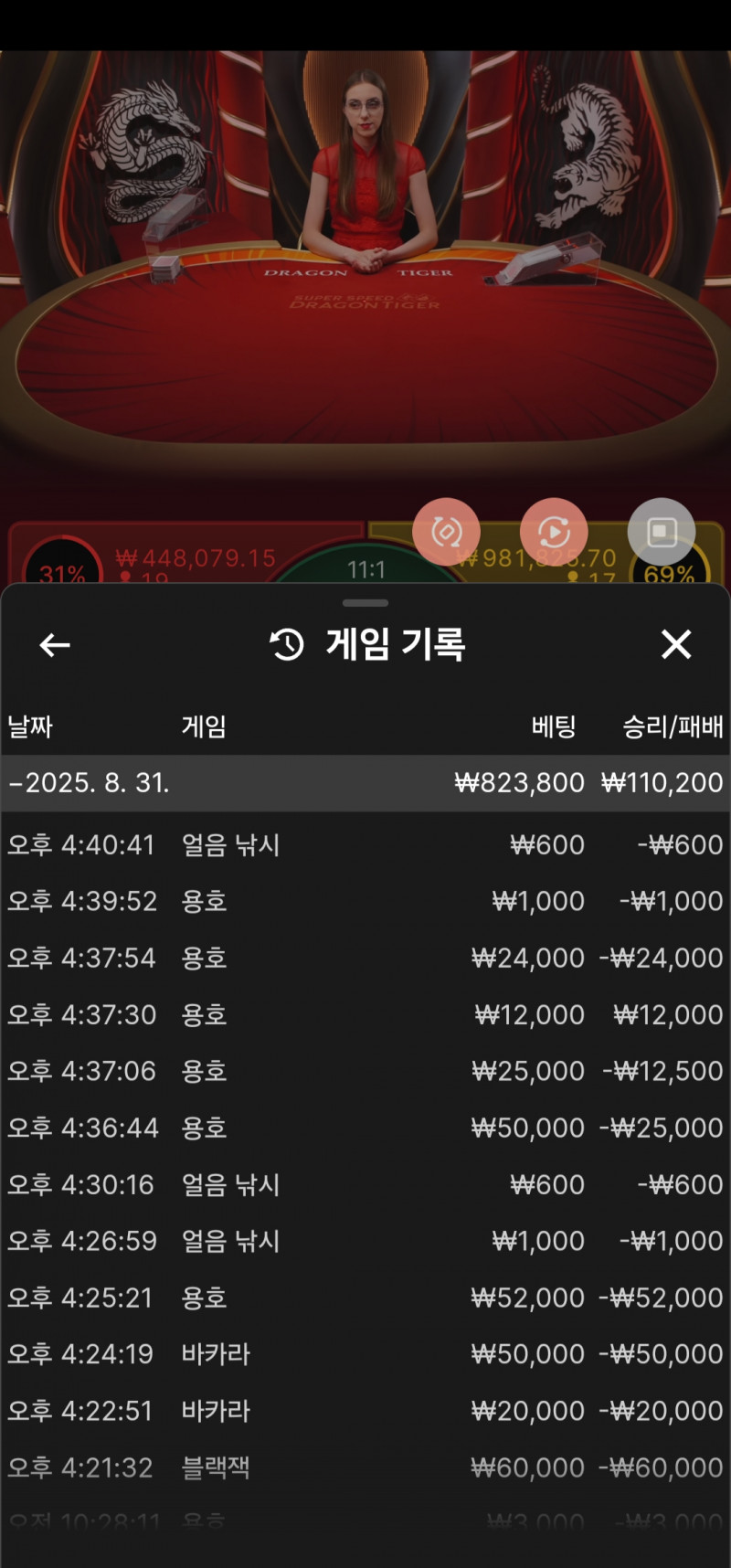Open the 오후 4:40:41 얼음 낚시 record

tap(365, 845)
